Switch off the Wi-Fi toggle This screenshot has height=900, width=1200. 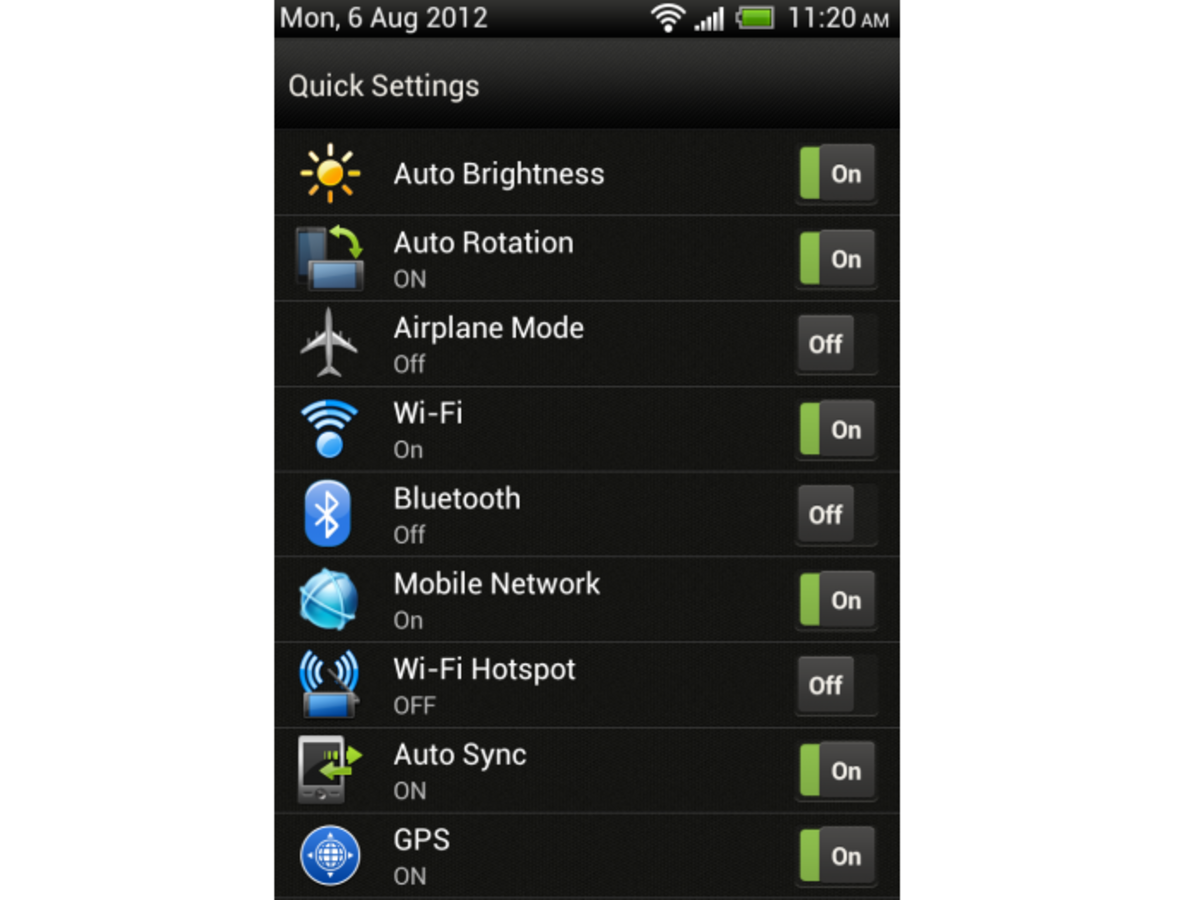tap(836, 430)
